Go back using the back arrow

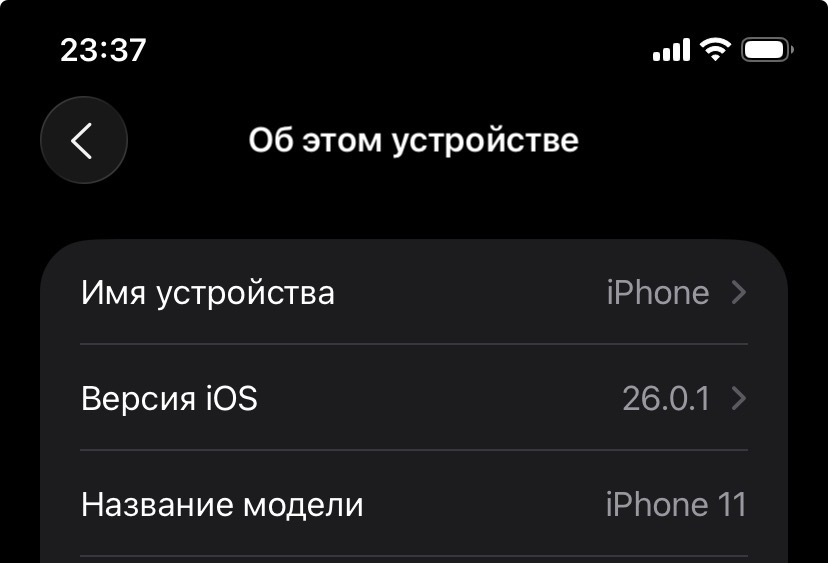83,141
